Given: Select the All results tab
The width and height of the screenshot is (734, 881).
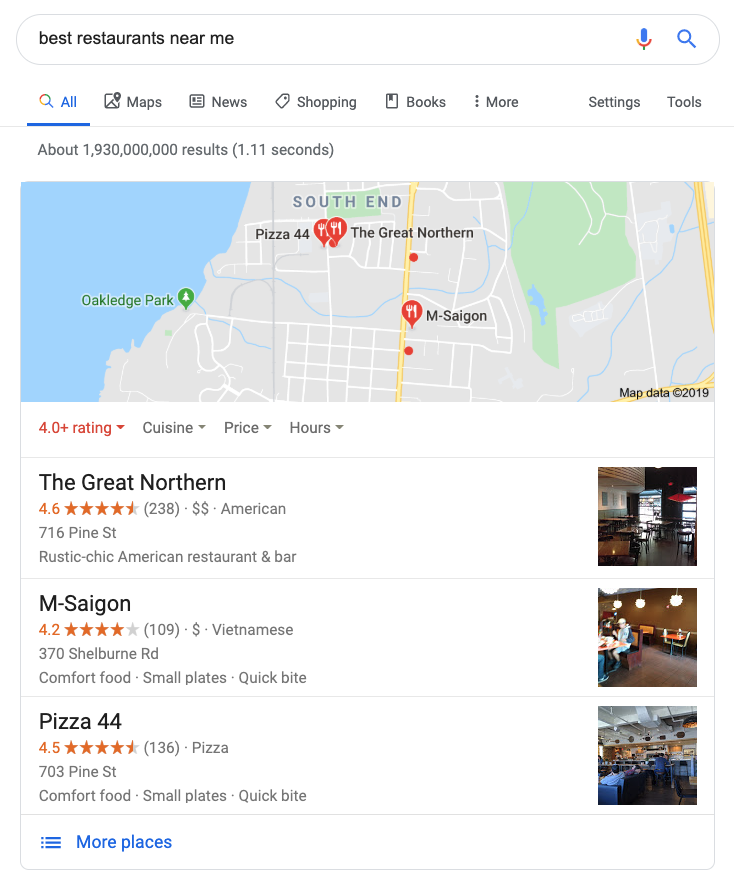Looking at the screenshot, I should pyautogui.click(x=58, y=101).
